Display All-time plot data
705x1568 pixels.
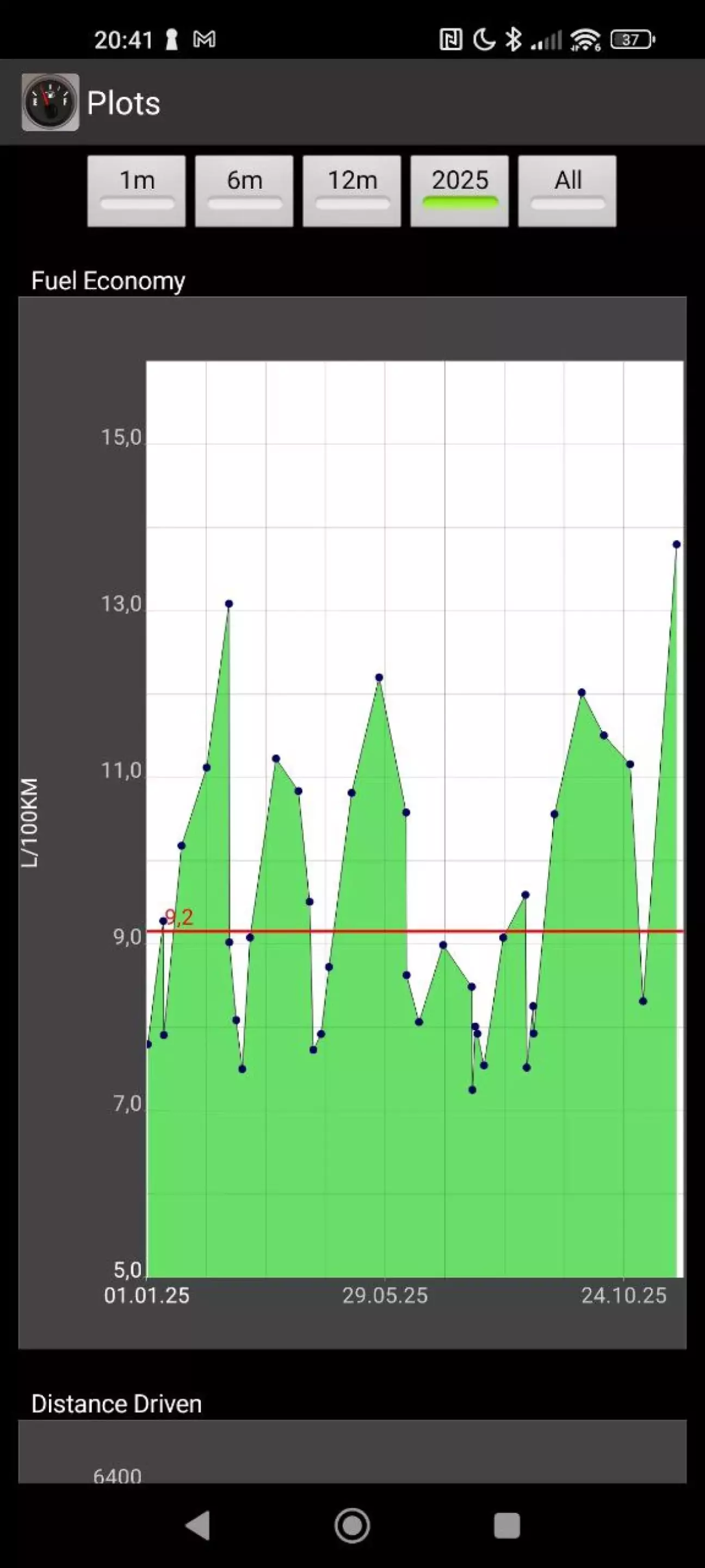coord(567,190)
